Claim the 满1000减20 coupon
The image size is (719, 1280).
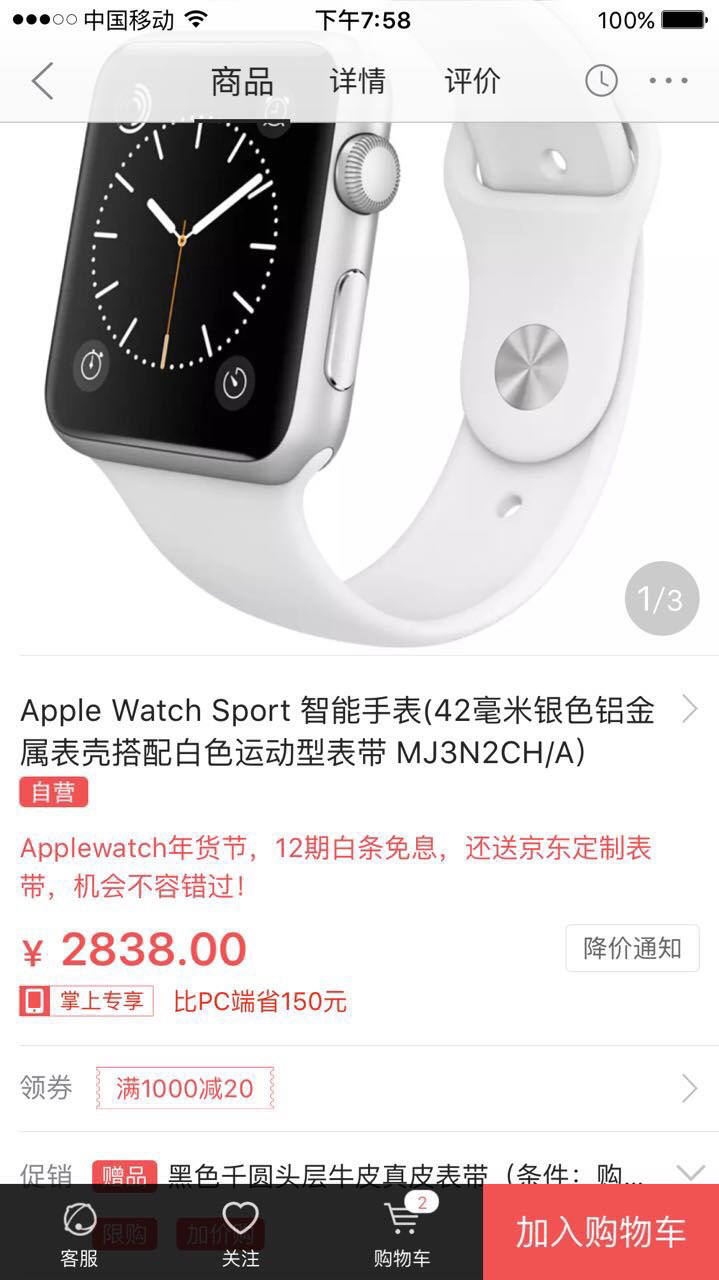pyautogui.click(x=185, y=1088)
